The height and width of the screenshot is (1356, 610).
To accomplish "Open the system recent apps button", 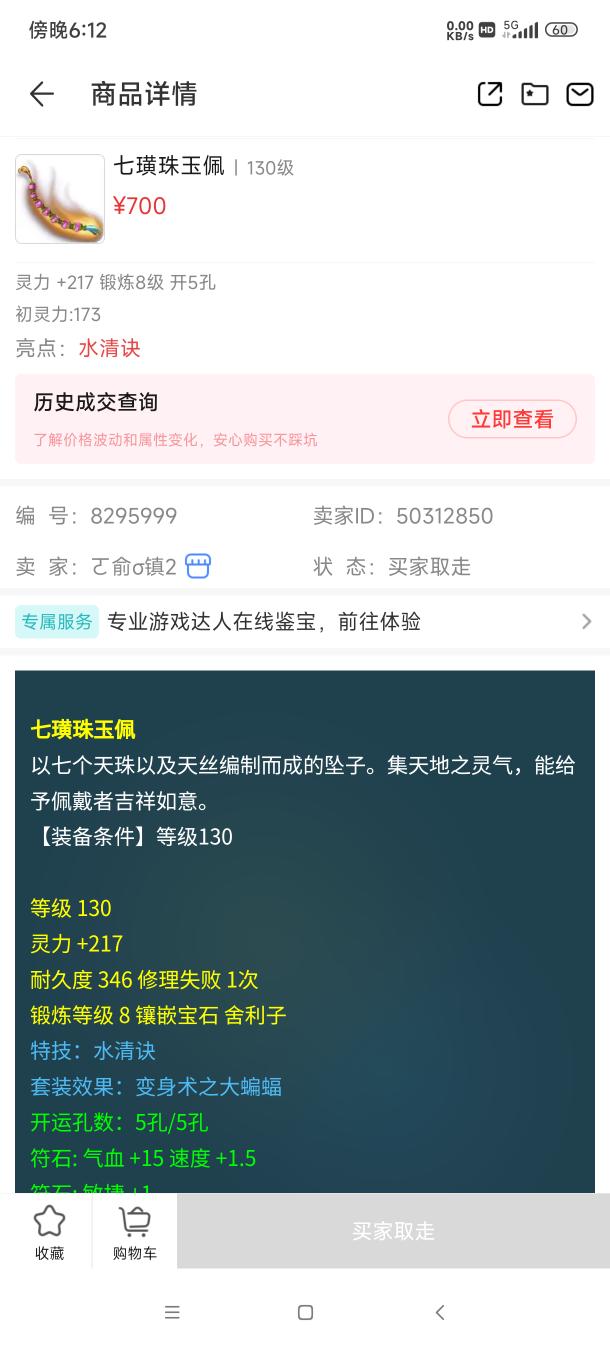I will coord(172,1312).
